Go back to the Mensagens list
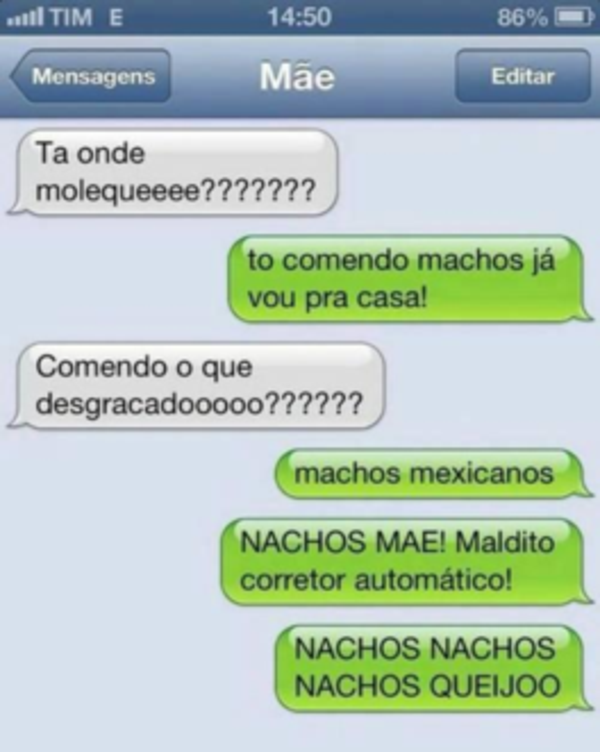Image resolution: width=600 pixels, height=752 pixels. tap(92, 77)
